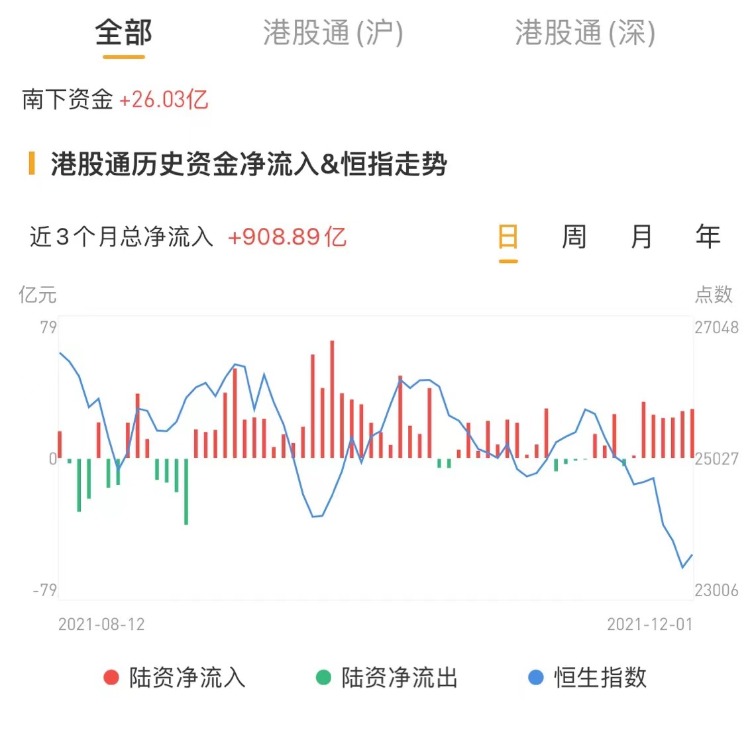Toggle the 陆资净流出 legend series
This screenshot has width=750, height=734.
[387, 677]
